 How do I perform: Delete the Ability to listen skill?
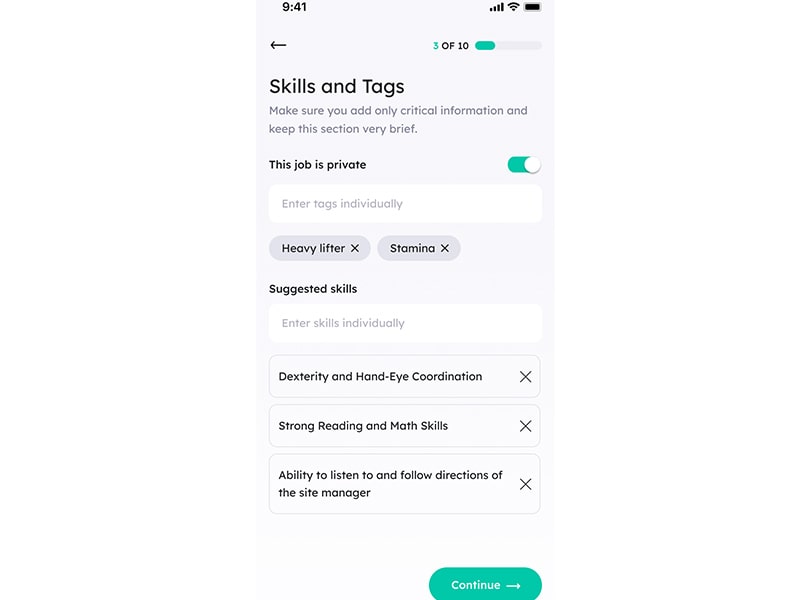(525, 484)
